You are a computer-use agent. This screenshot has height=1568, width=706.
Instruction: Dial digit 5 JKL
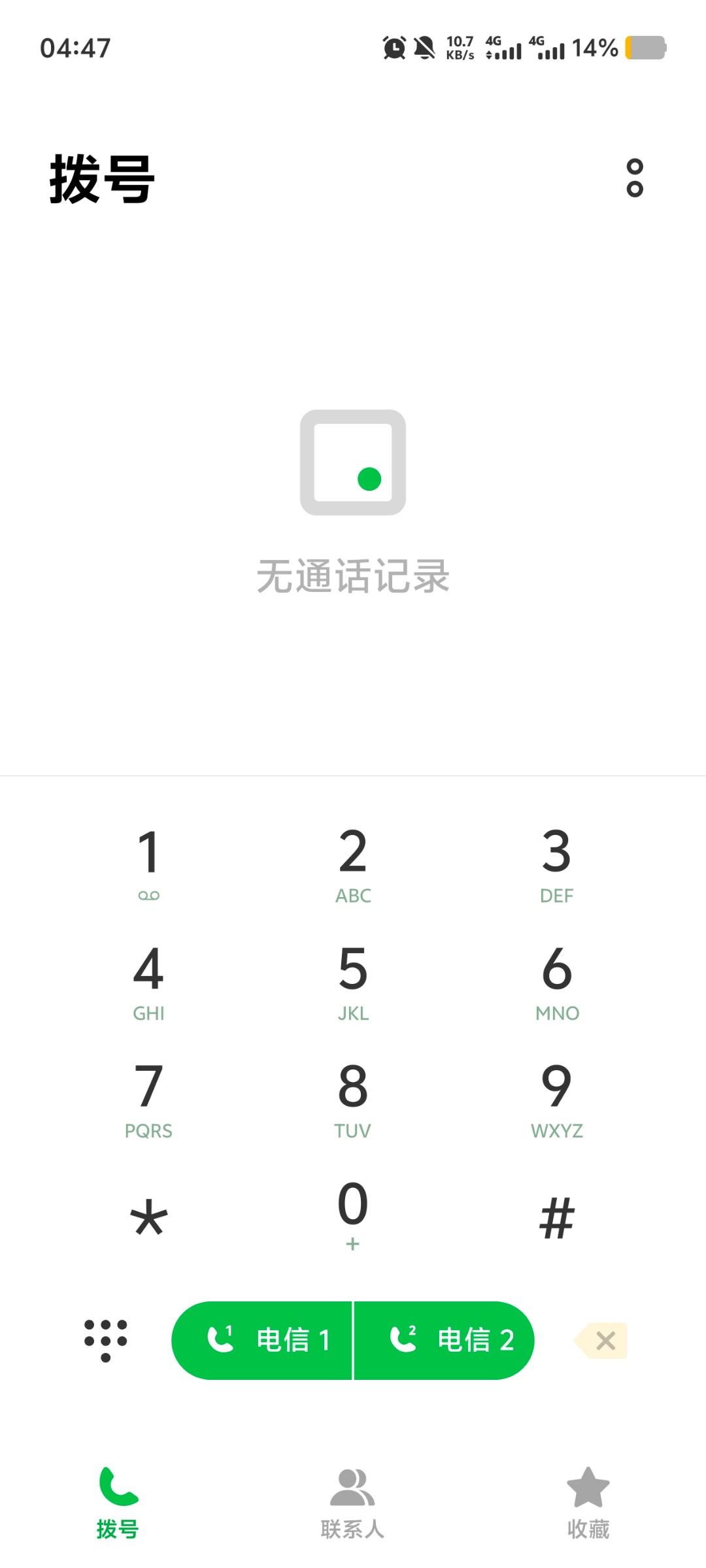[353, 981]
